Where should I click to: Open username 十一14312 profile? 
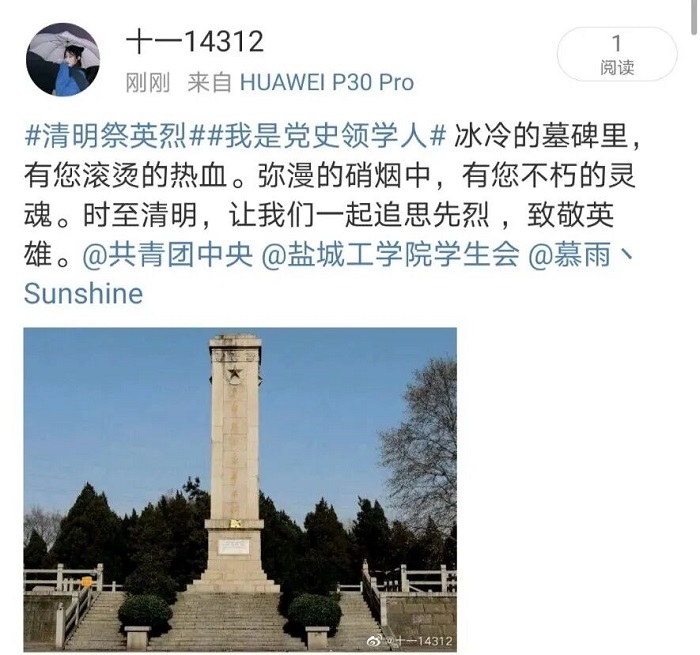pos(194,42)
